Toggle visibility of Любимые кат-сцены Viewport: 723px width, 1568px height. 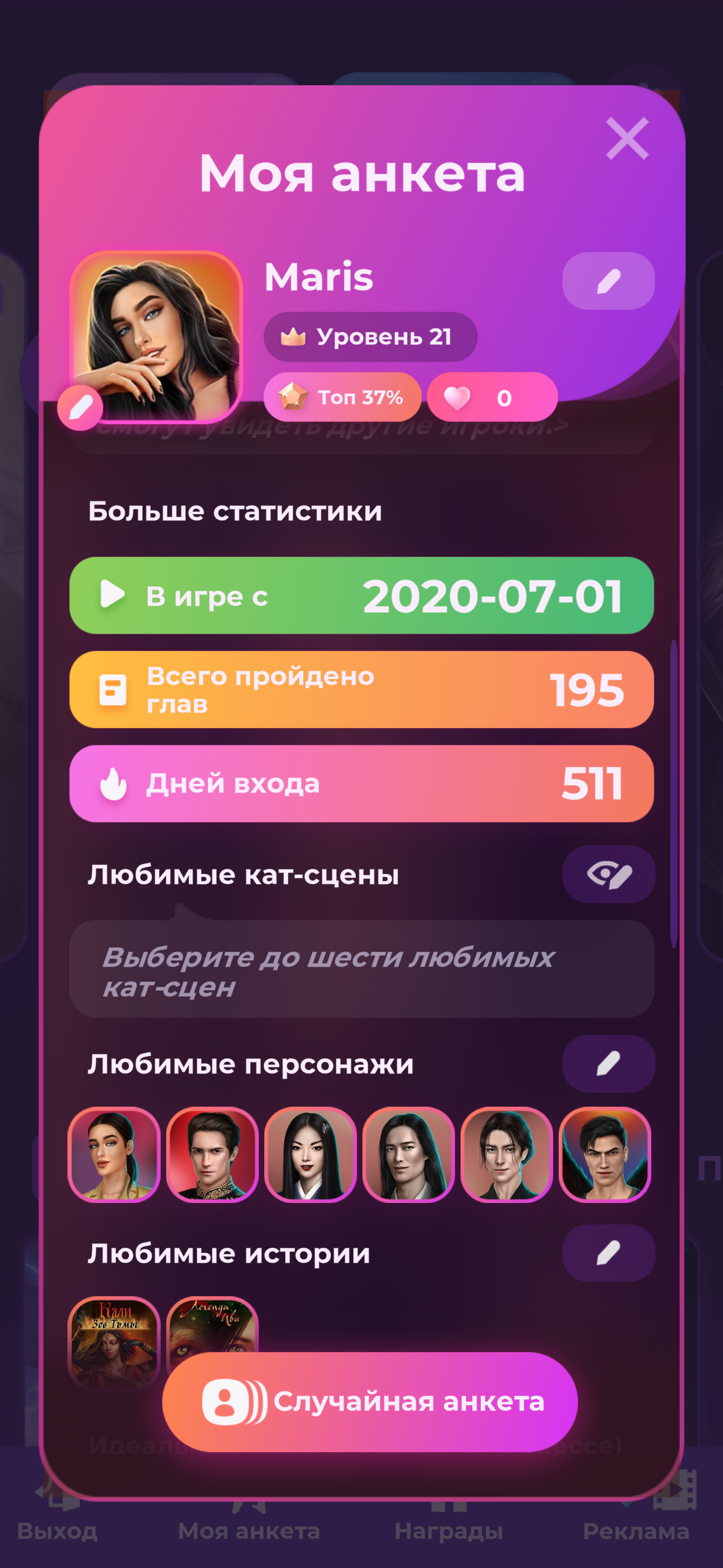point(608,874)
